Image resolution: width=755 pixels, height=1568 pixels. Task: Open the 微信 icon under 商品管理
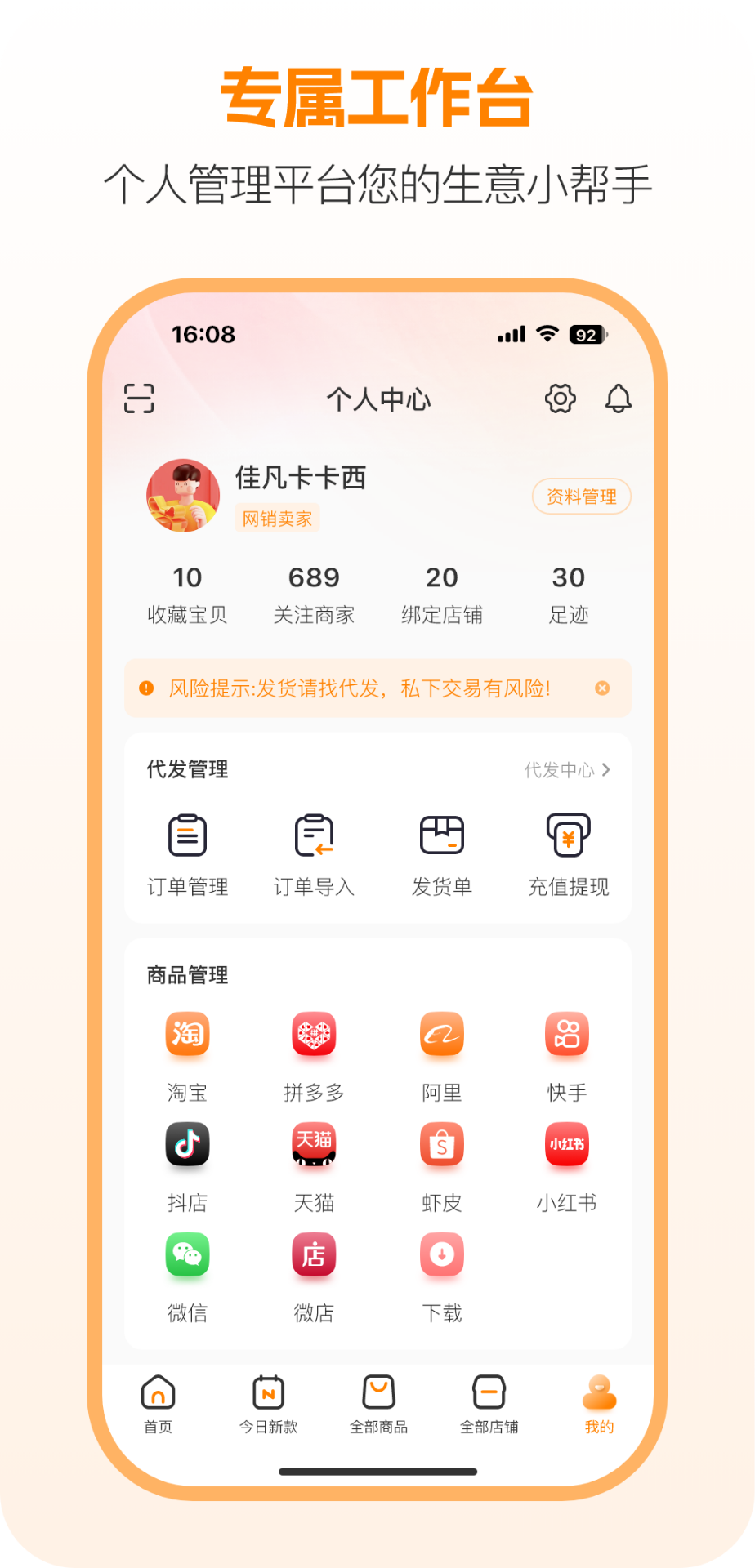pos(187,1256)
